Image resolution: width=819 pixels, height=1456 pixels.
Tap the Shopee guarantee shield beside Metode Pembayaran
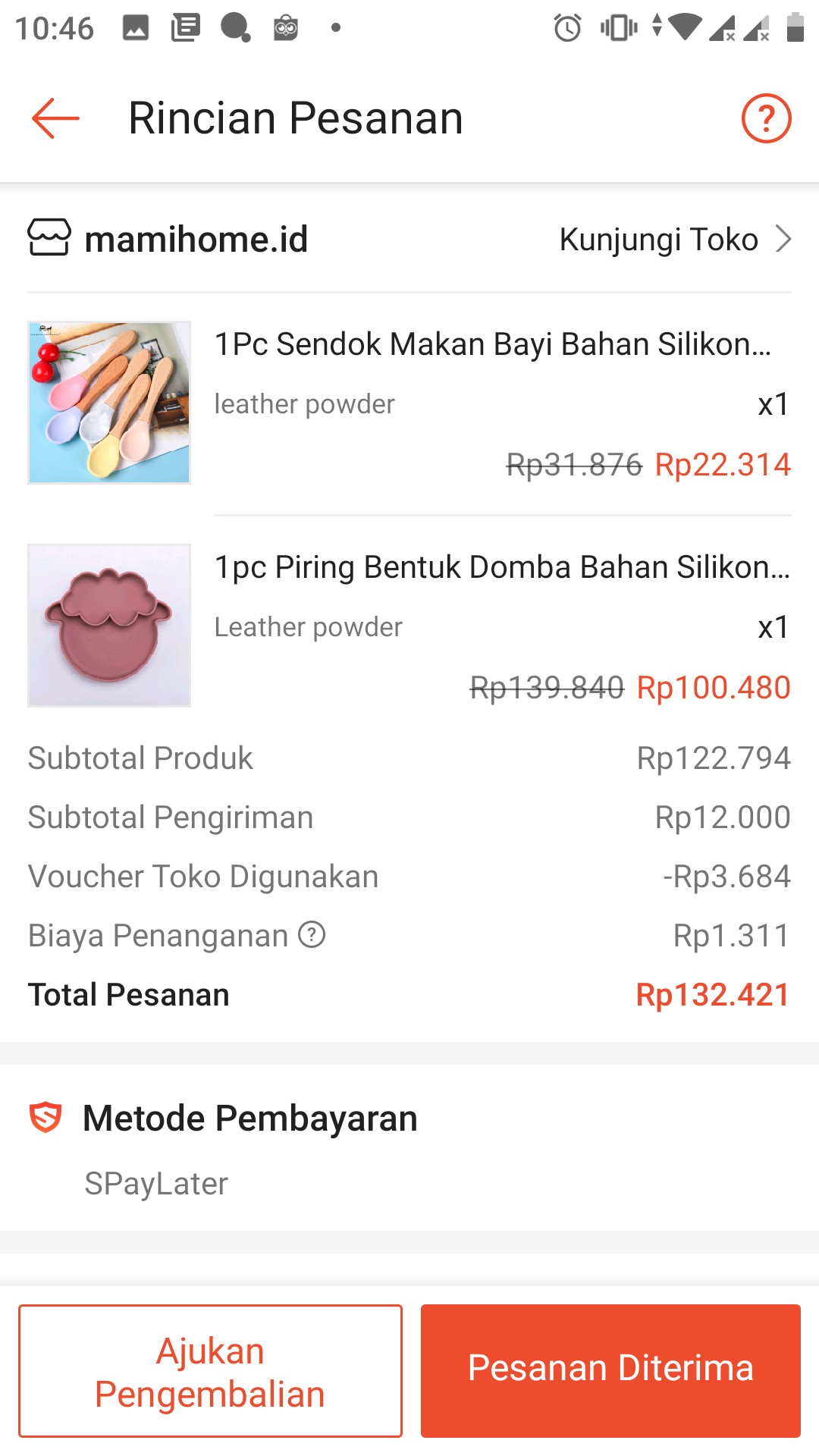coord(45,1116)
